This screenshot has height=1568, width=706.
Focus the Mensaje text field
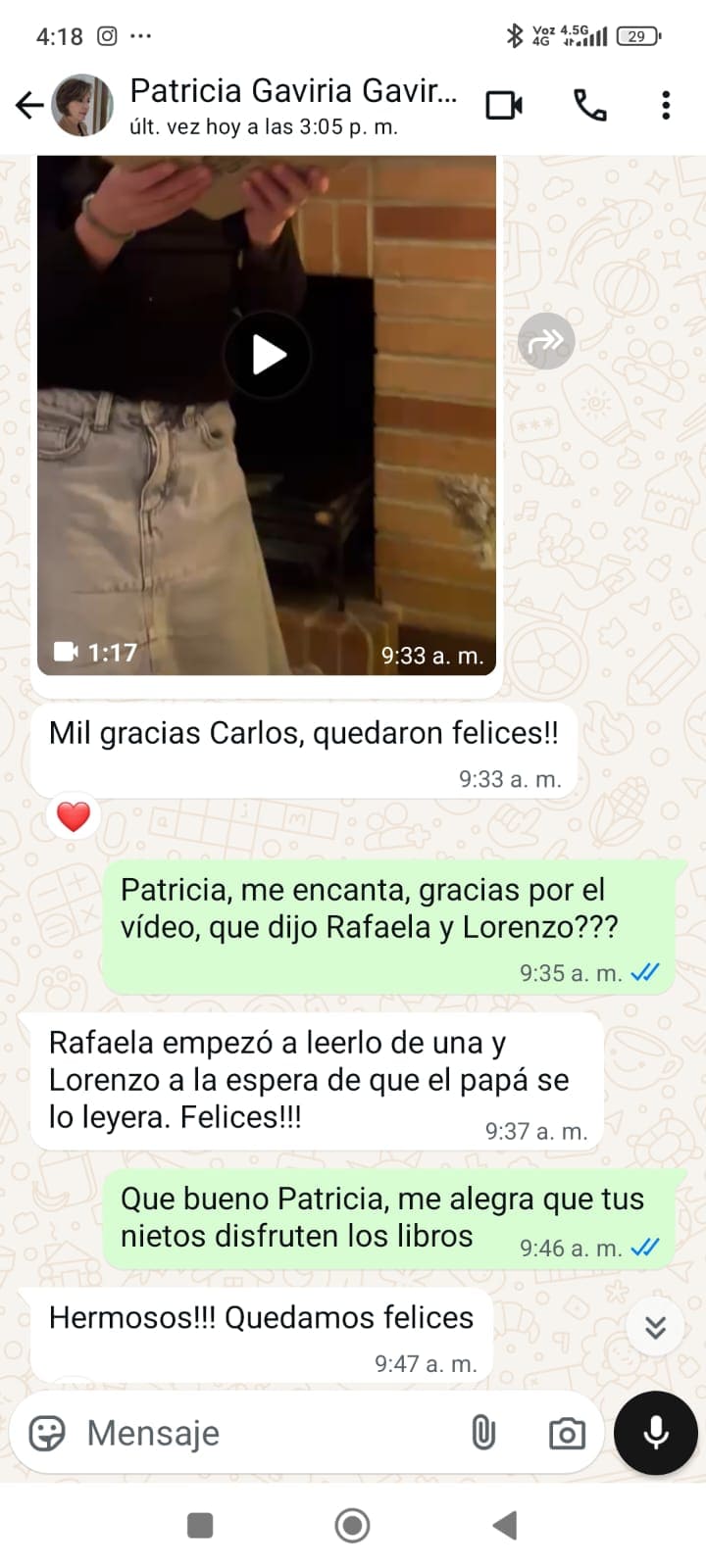[x=265, y=1433]
